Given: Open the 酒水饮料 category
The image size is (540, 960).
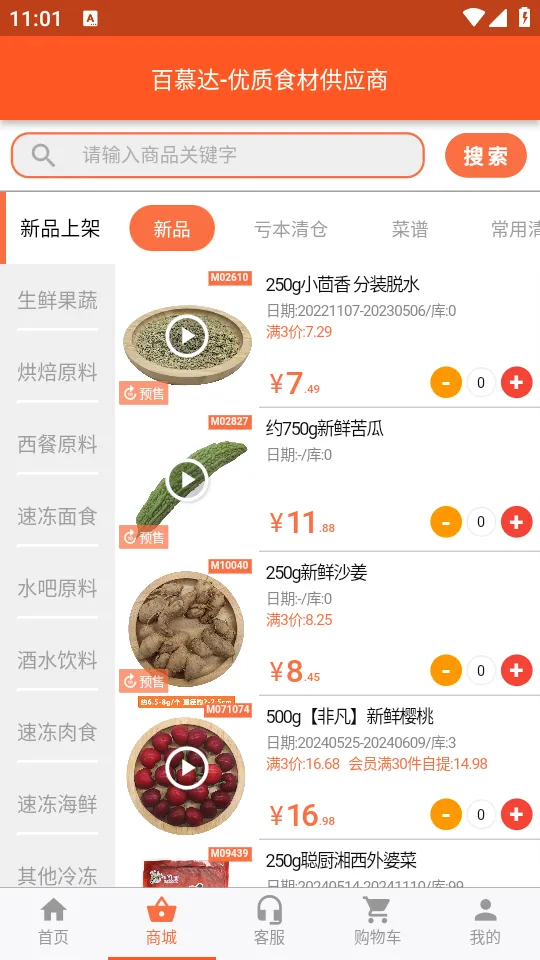Looking at the screenshot, I should pos(58,661).
